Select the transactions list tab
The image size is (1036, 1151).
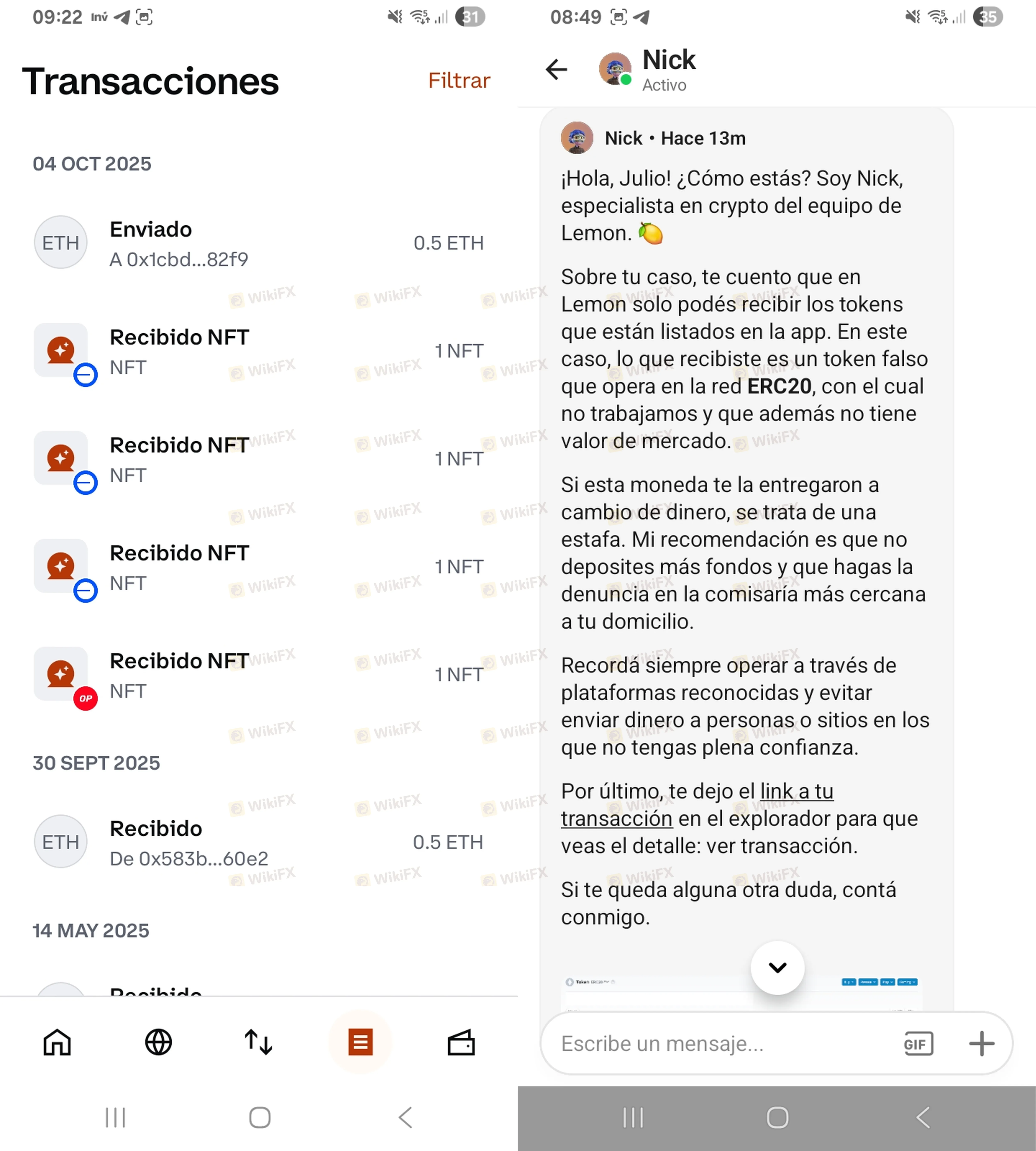click(360, 1042)
